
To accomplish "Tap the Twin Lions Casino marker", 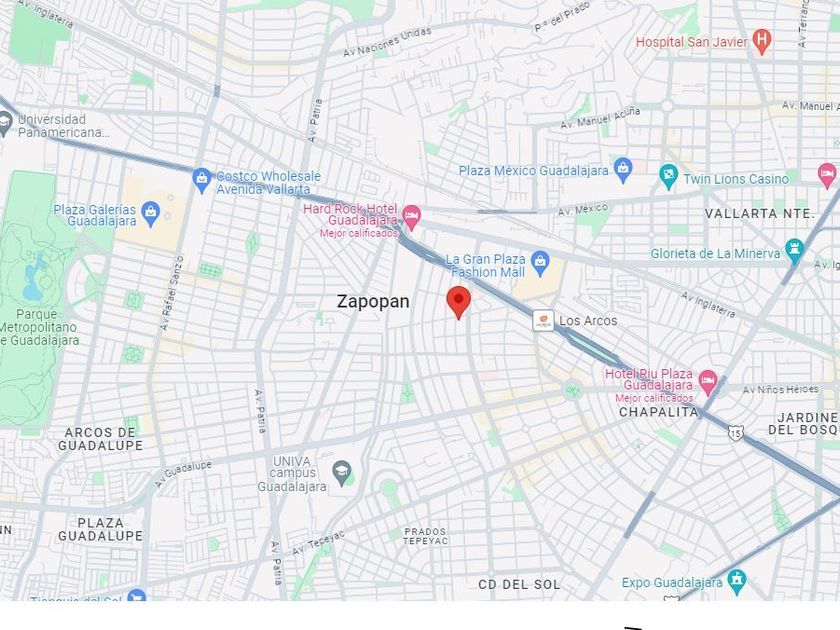I will click(x=669, y=177).
